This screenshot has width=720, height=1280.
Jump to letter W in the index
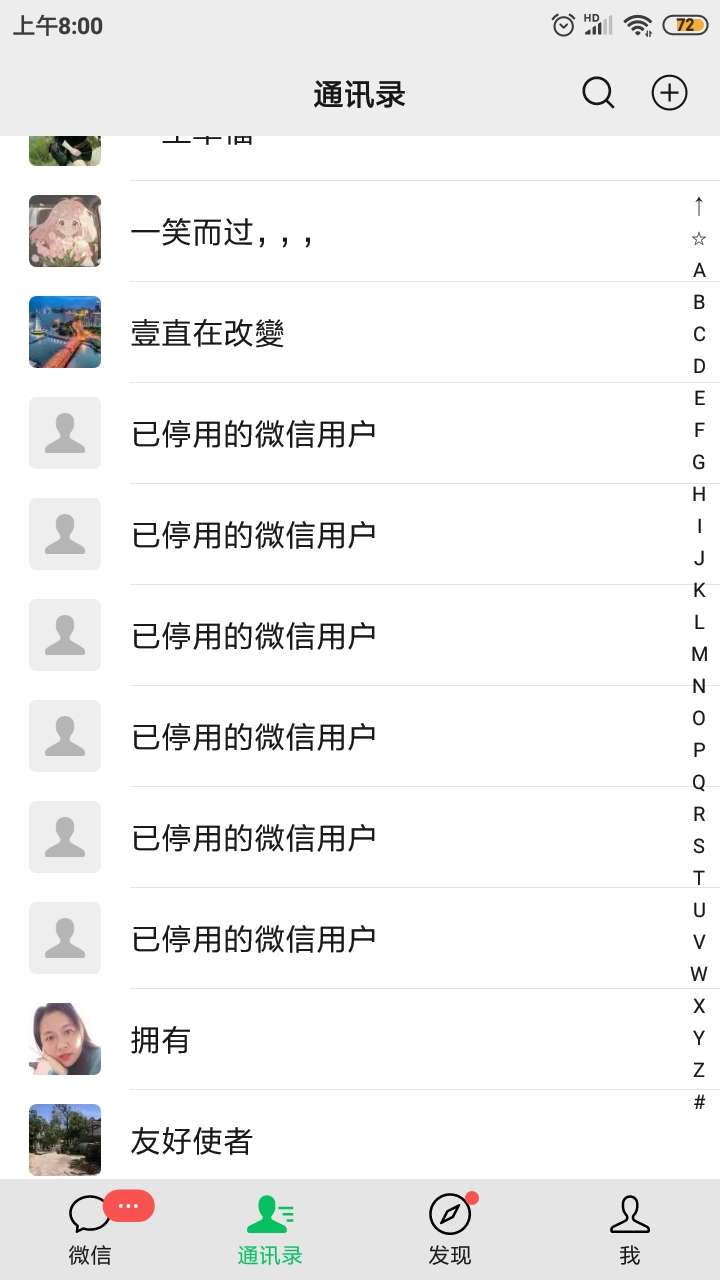[699, 974]
